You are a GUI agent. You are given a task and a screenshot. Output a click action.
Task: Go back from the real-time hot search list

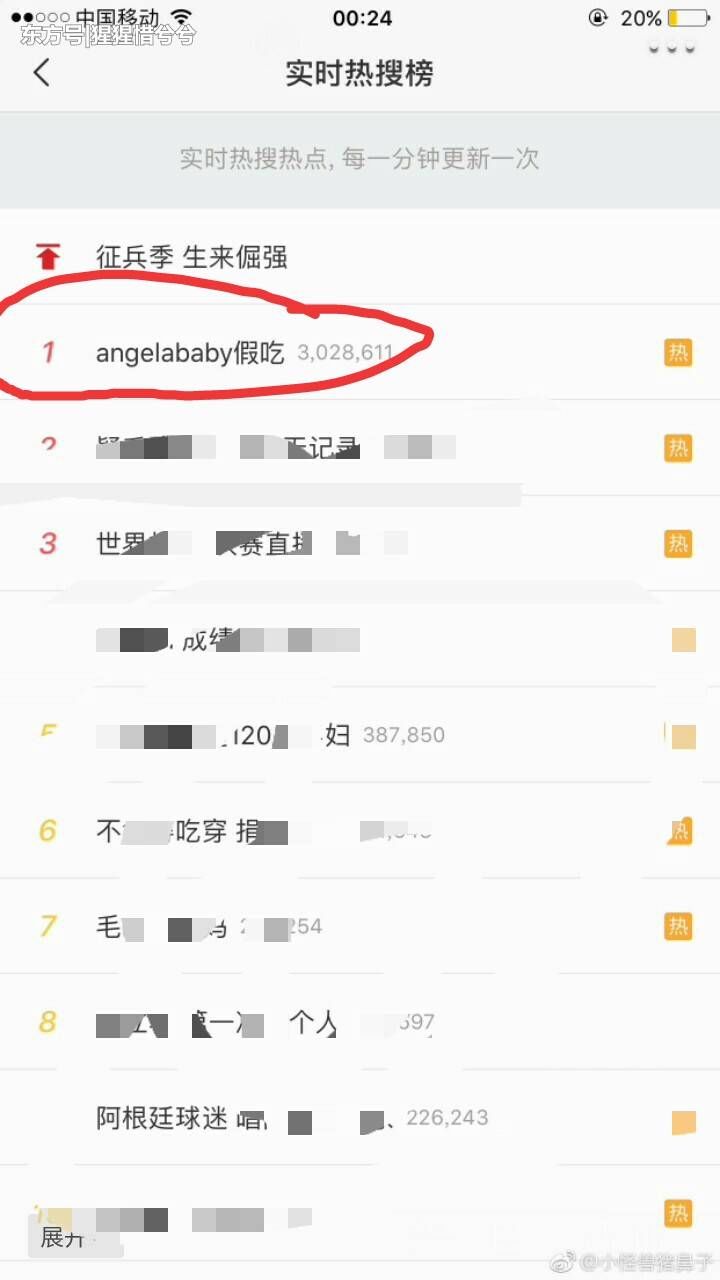tap(41, 73)
